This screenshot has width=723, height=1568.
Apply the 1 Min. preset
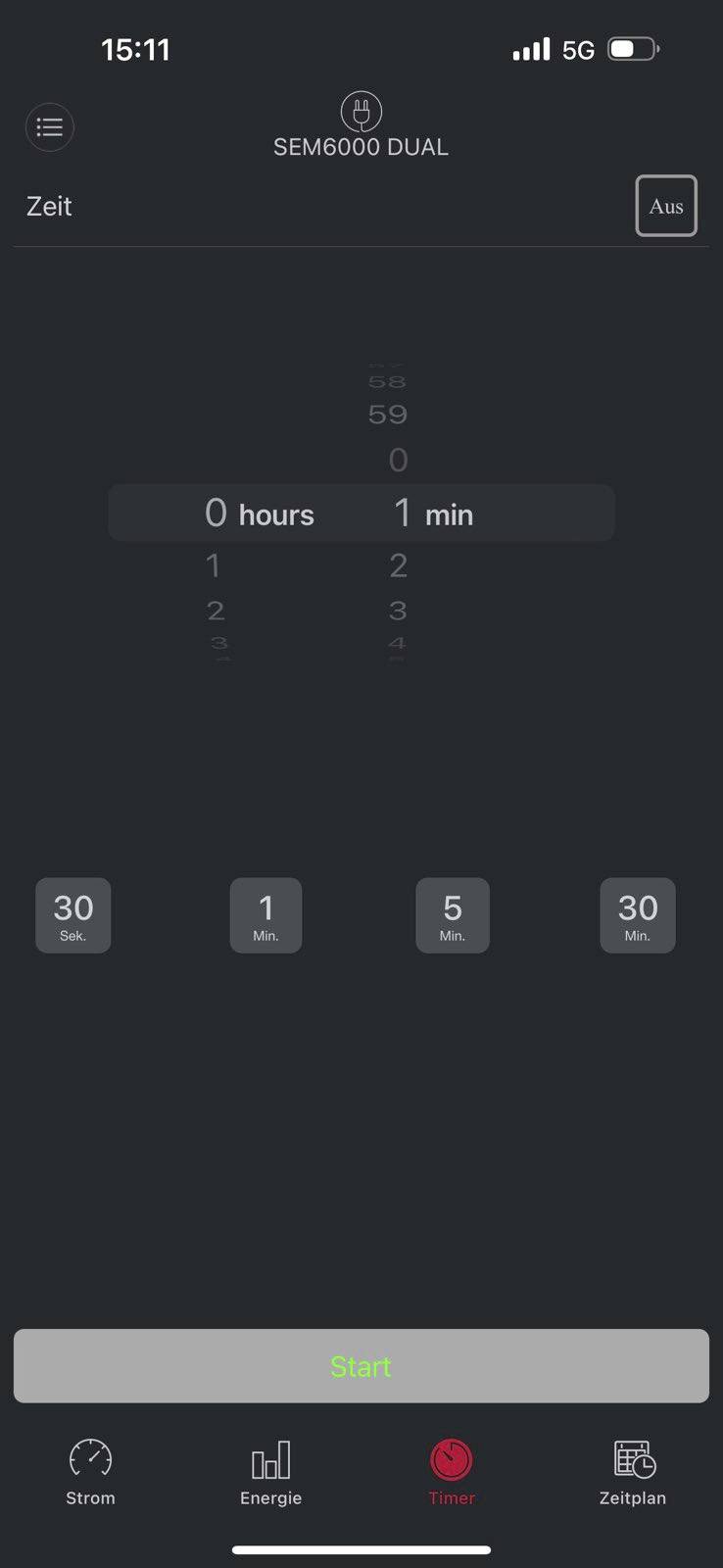265,914
